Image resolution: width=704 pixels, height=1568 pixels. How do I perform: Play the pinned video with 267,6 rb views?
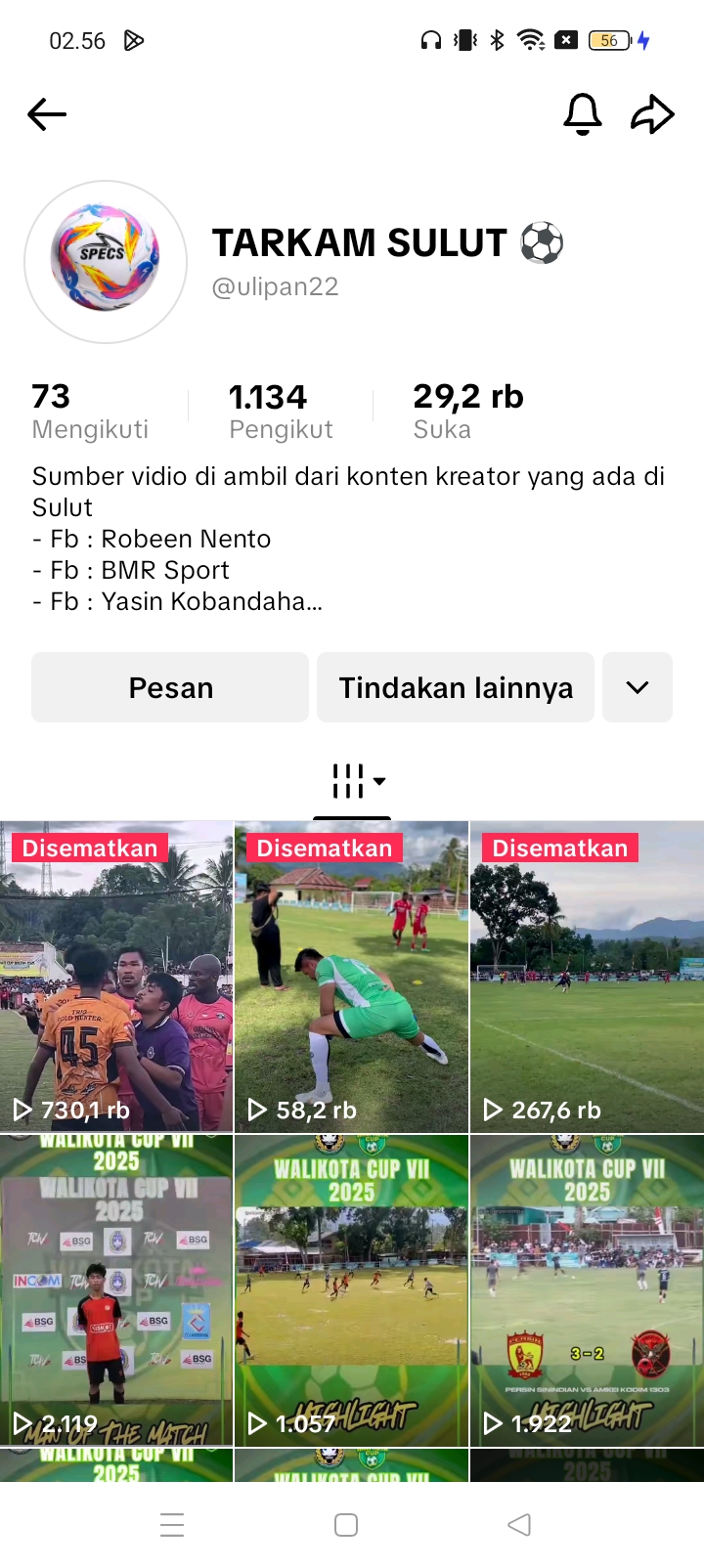click(x=587, y=978)
